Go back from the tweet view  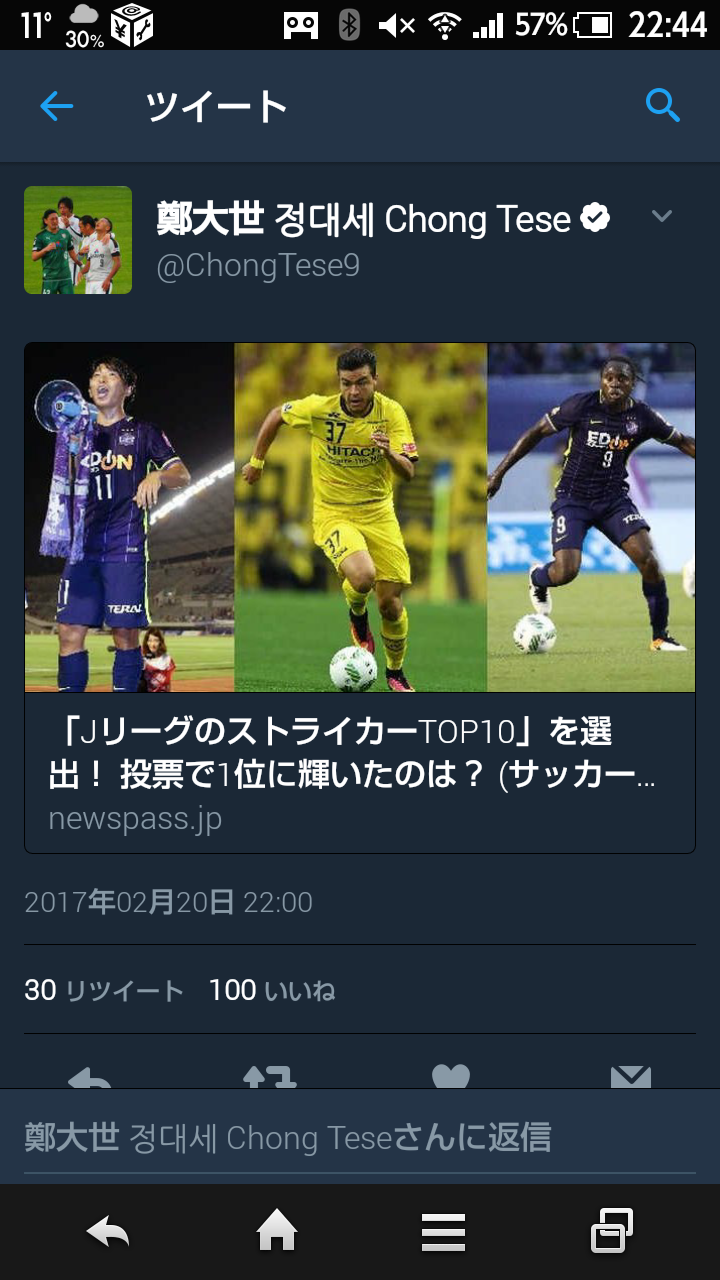57,106
